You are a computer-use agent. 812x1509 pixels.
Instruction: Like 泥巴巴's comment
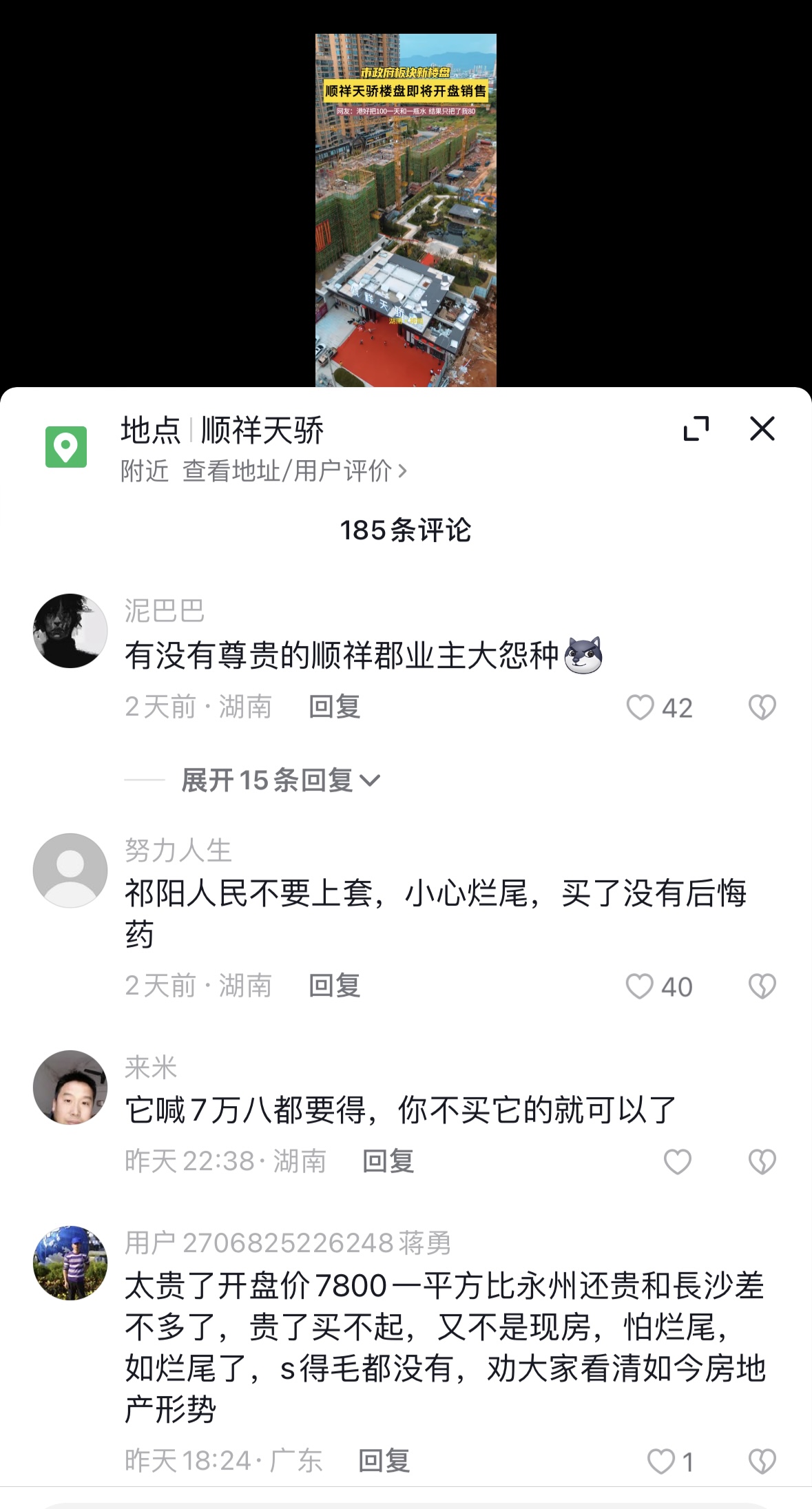[x=640, y=707]
